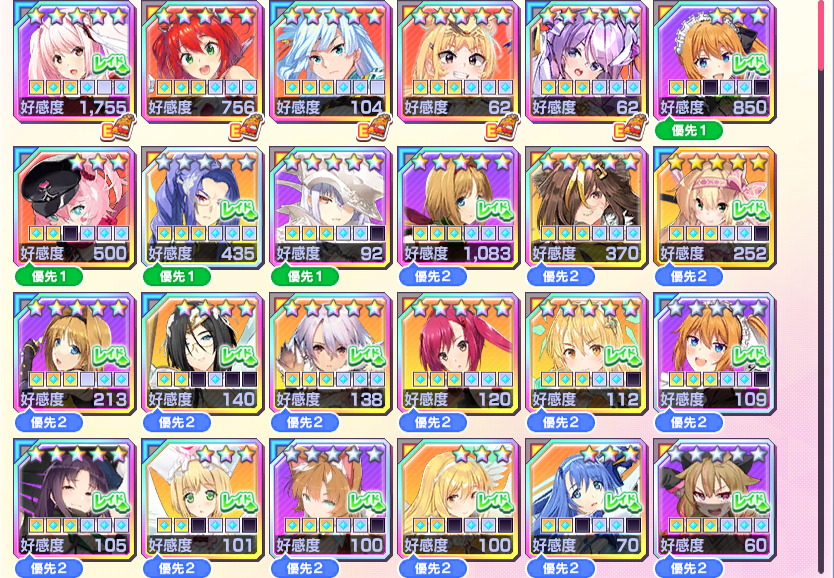Viewport: 834px width, 578px height.
Task: Tap the character card with 好感度 252
Action: [714, 207]
